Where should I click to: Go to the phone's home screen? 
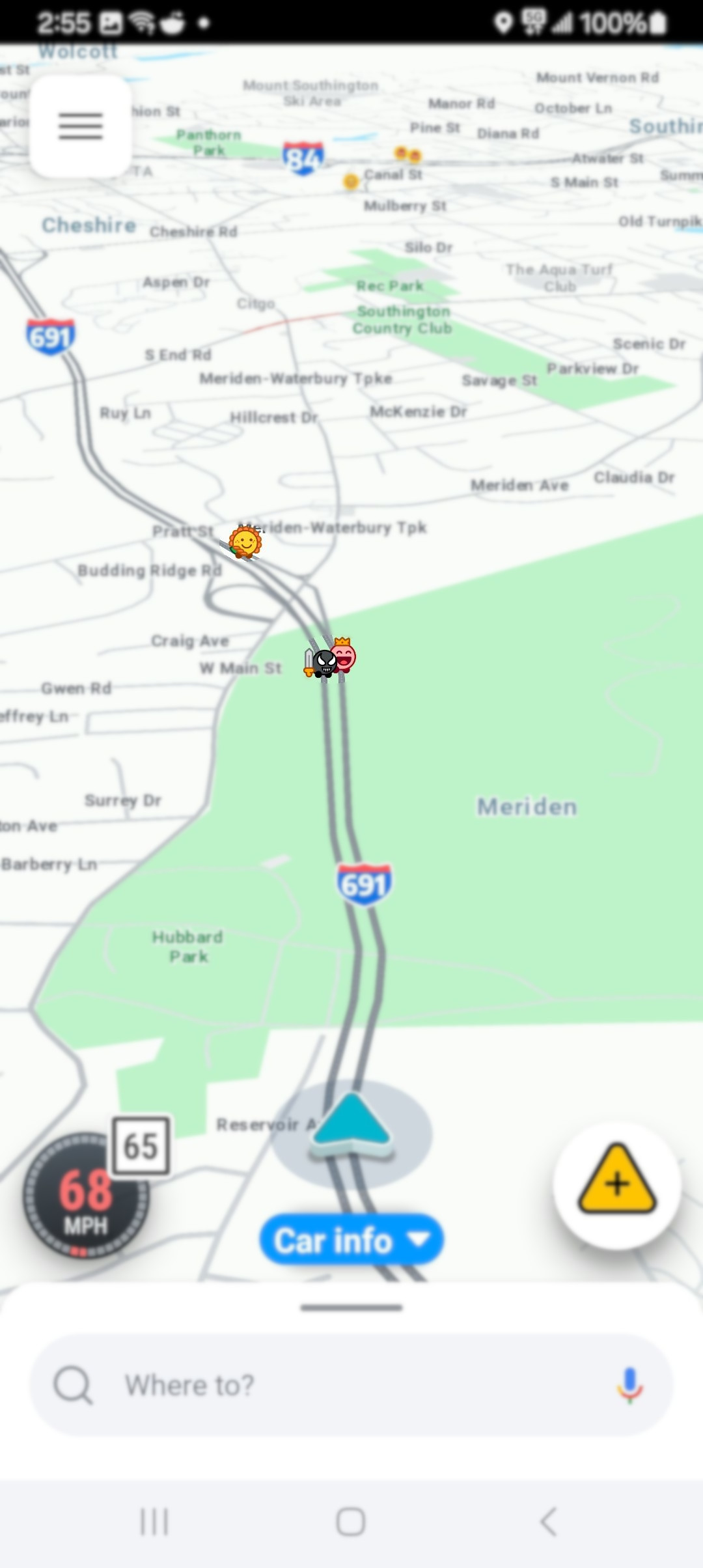351,1522
